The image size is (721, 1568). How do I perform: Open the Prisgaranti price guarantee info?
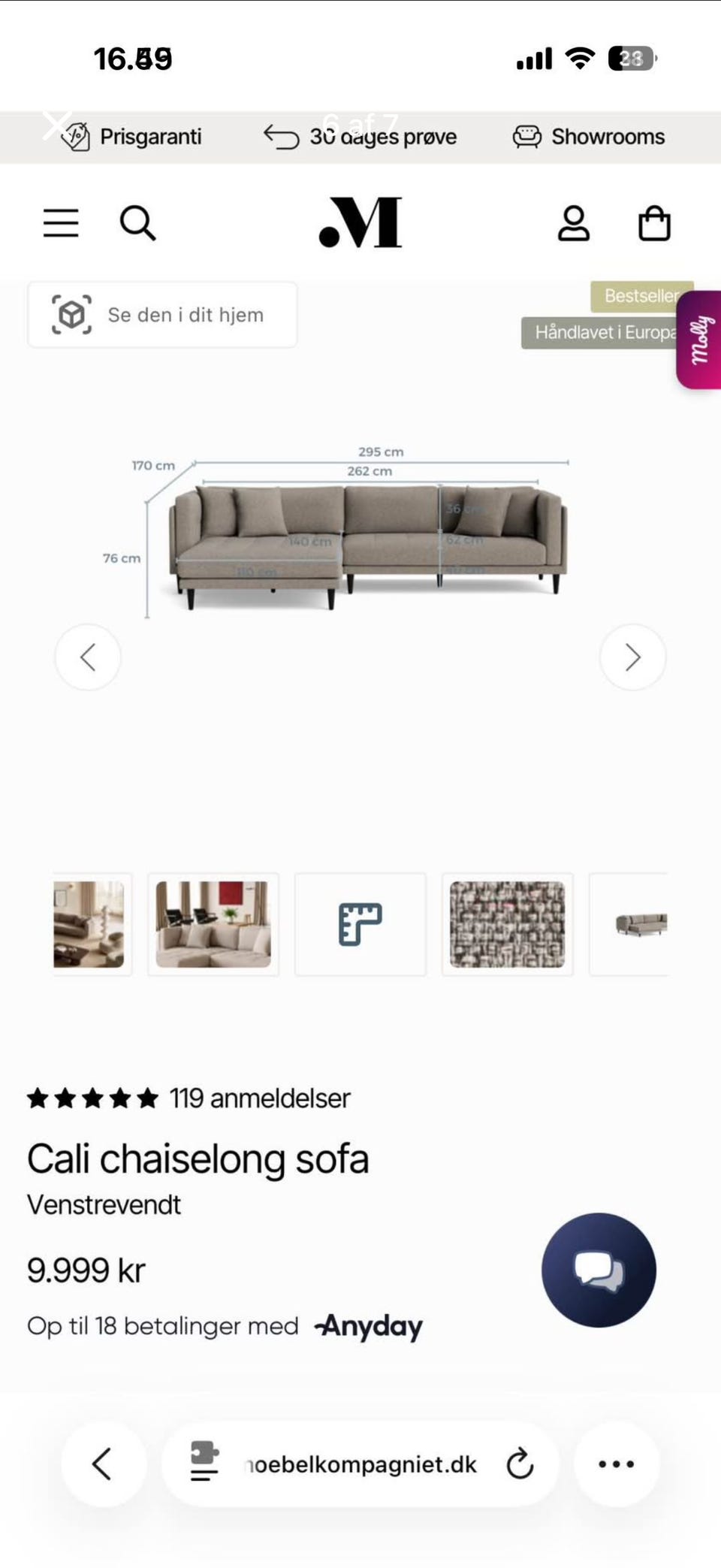click(130, 136)
